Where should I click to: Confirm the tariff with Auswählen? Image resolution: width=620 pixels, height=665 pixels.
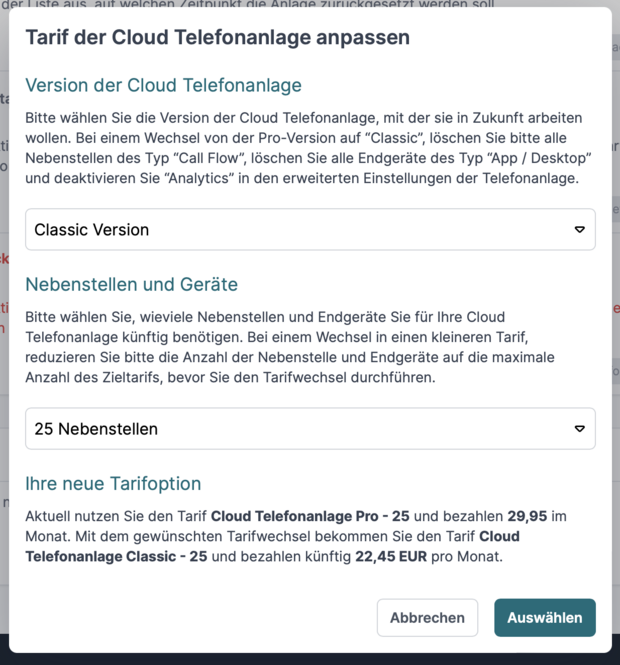(x=545, y=618)
